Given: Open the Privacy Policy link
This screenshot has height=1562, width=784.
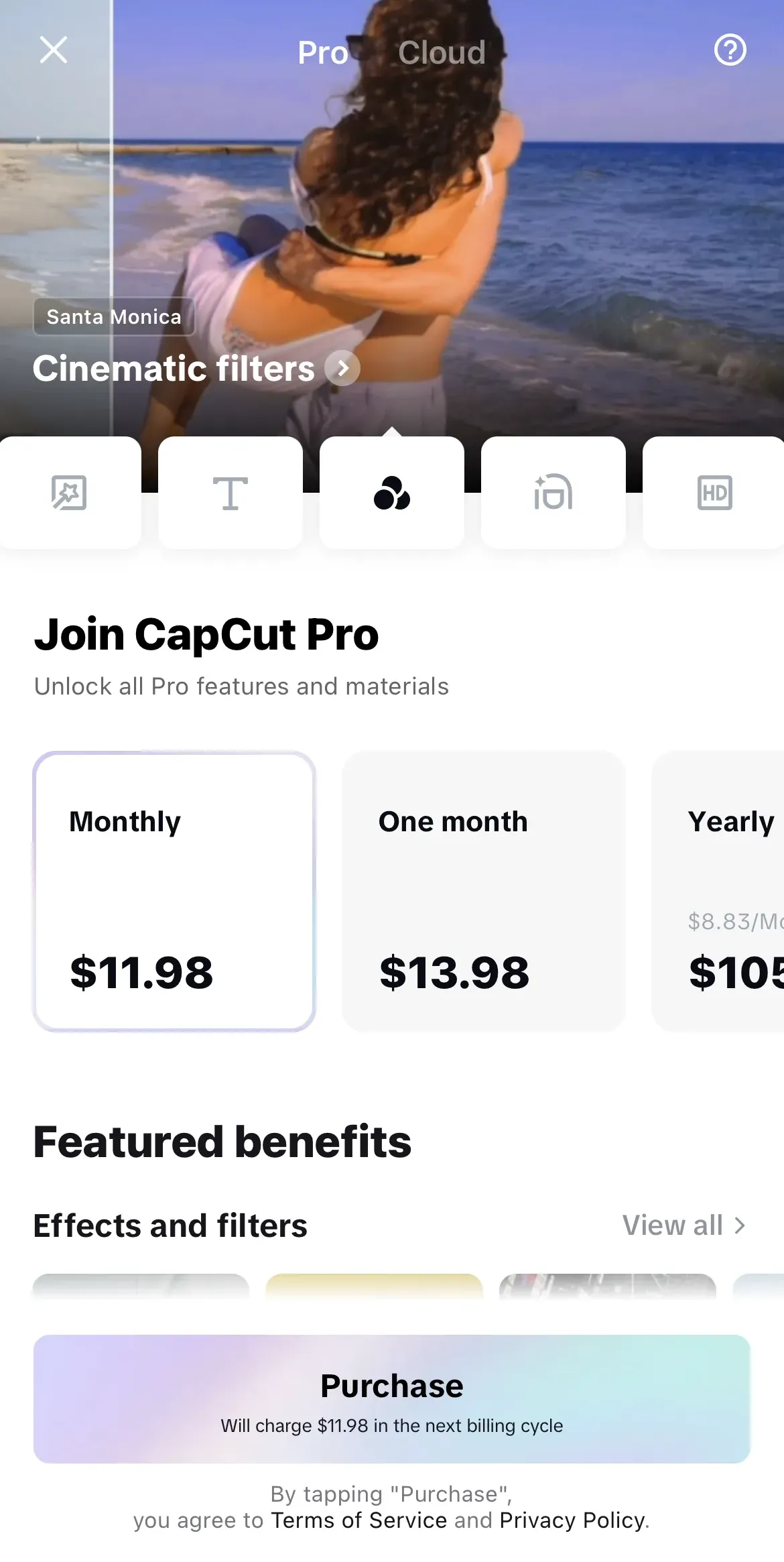Looking at the screenshot, I should [x=572, y=1520].
